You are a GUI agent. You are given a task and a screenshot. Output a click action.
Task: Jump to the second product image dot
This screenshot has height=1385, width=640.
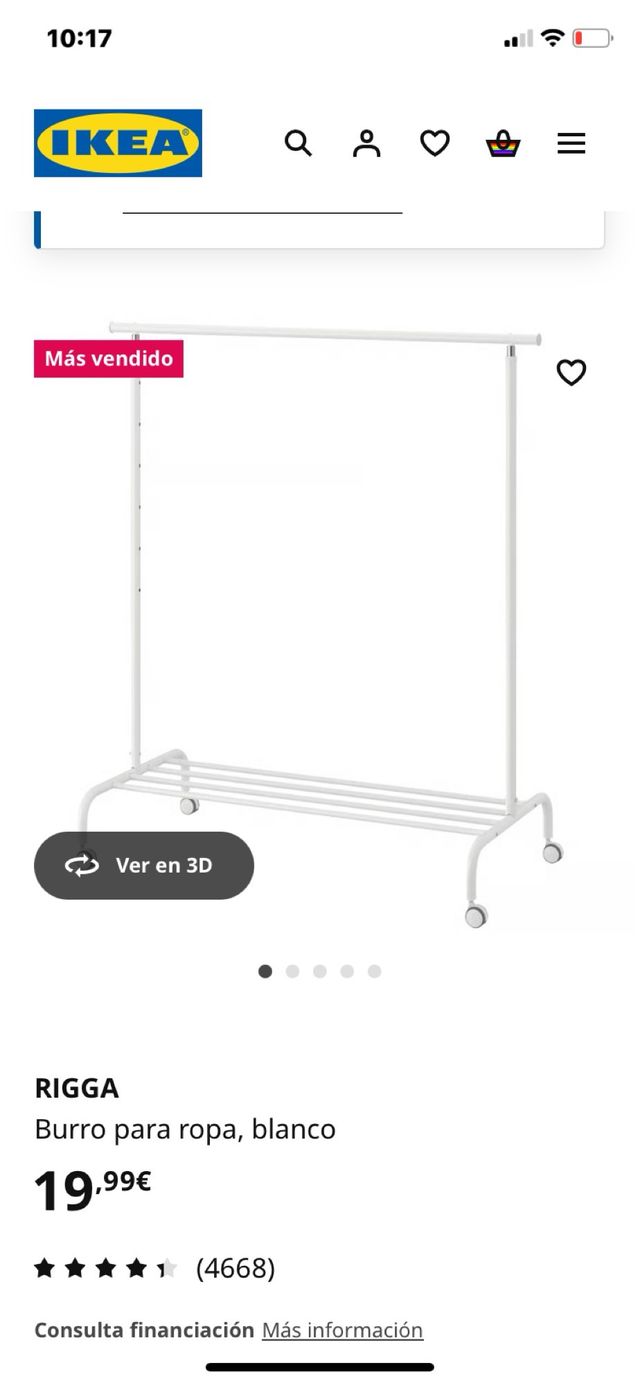click(292, 971)
